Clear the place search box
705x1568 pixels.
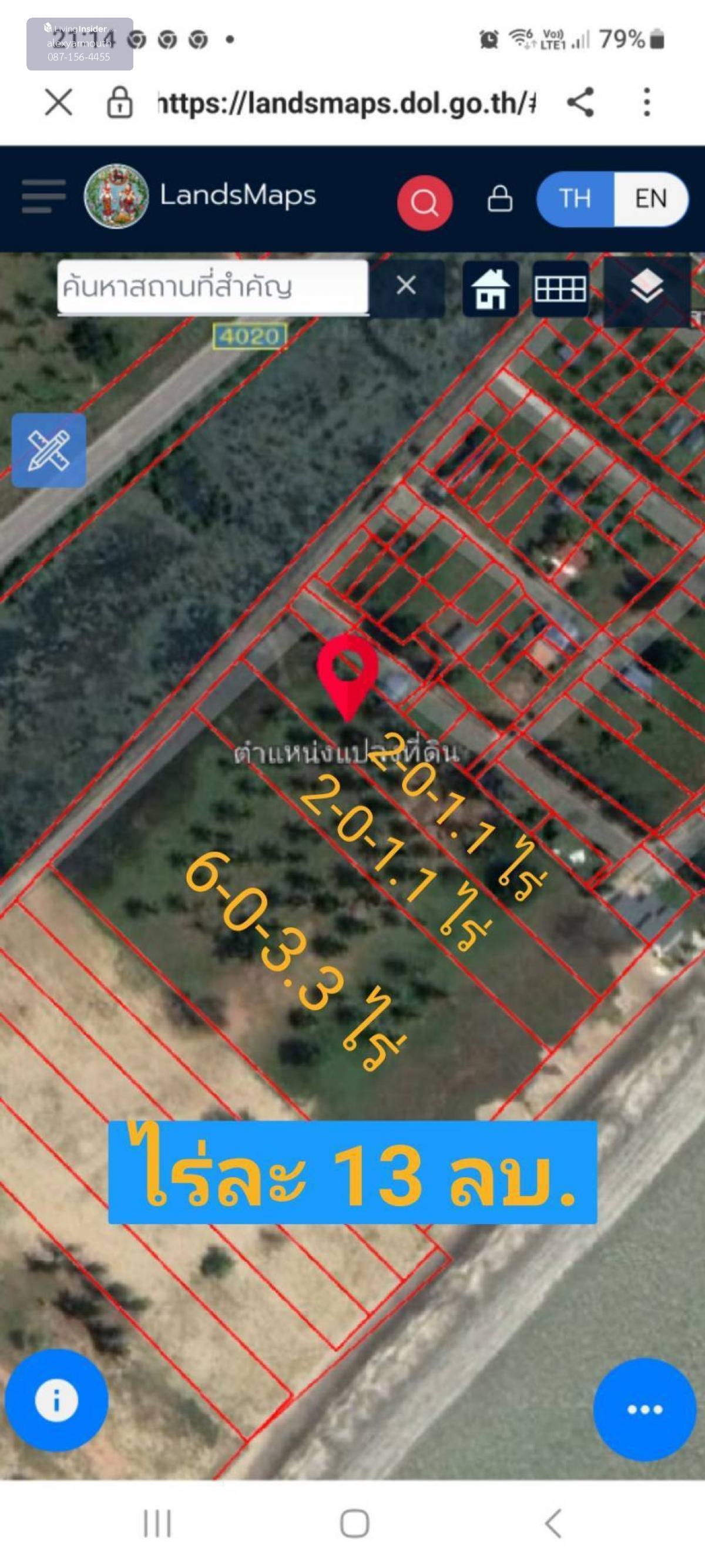[406, 286]
